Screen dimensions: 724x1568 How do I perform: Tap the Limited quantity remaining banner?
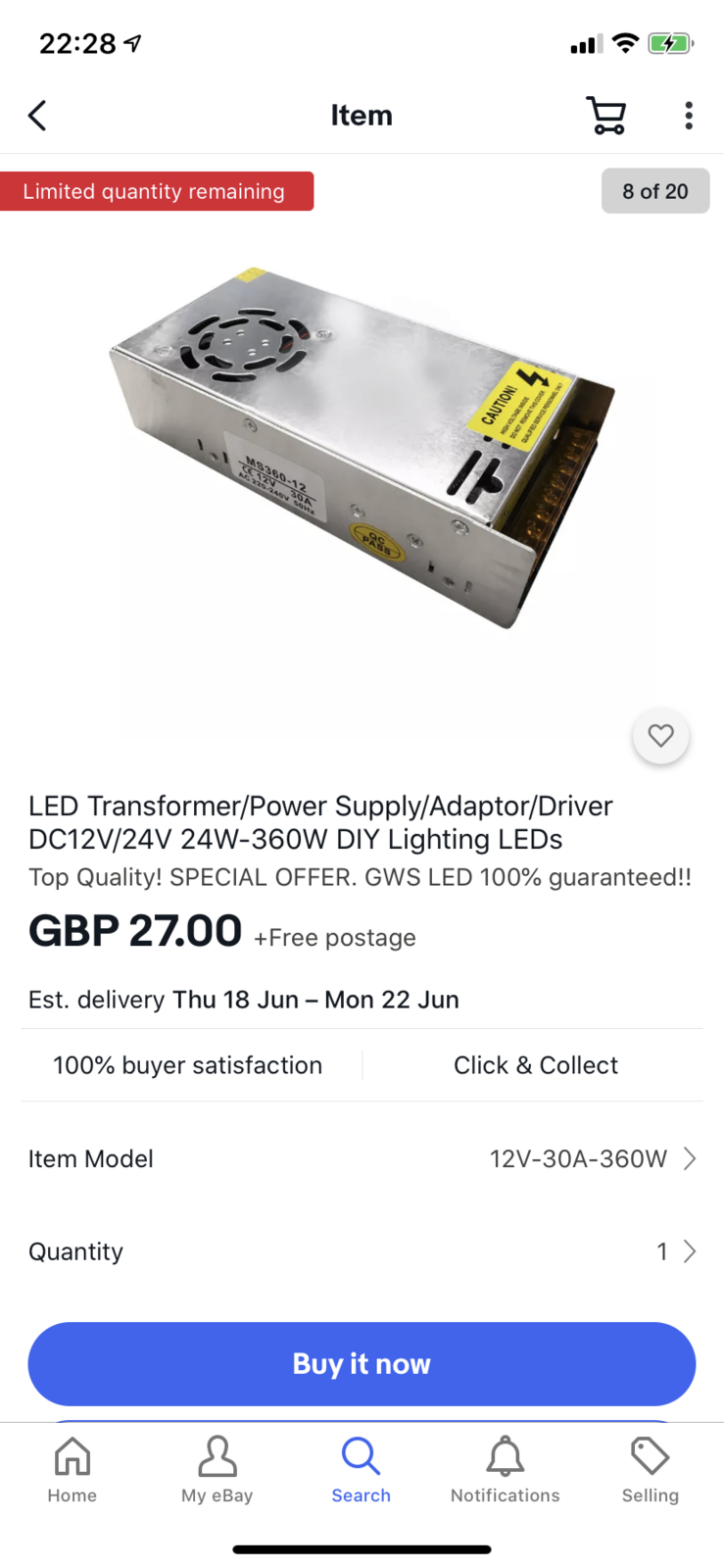(x=157, y=191)
